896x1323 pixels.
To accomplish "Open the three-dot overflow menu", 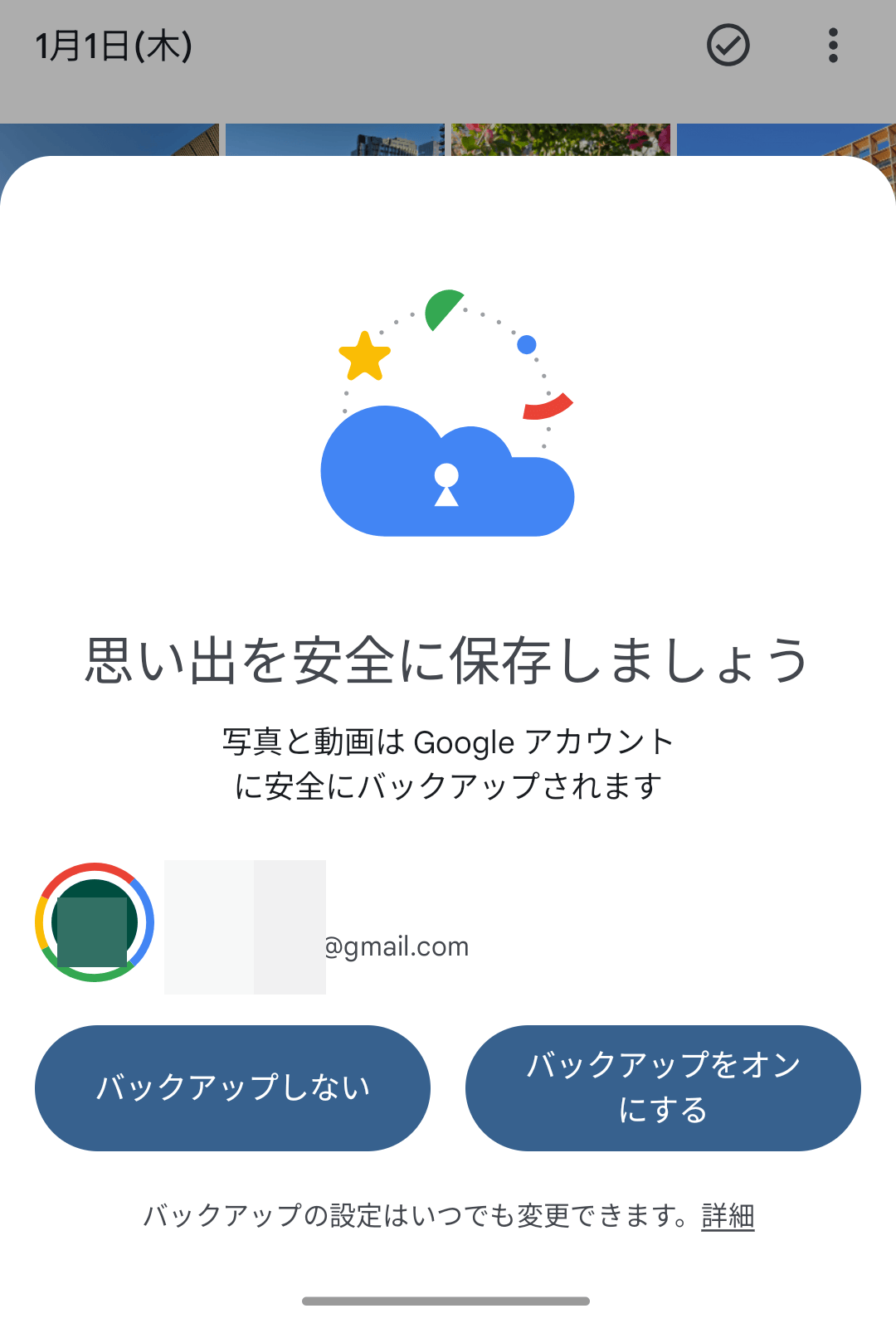I will point(833,45).
